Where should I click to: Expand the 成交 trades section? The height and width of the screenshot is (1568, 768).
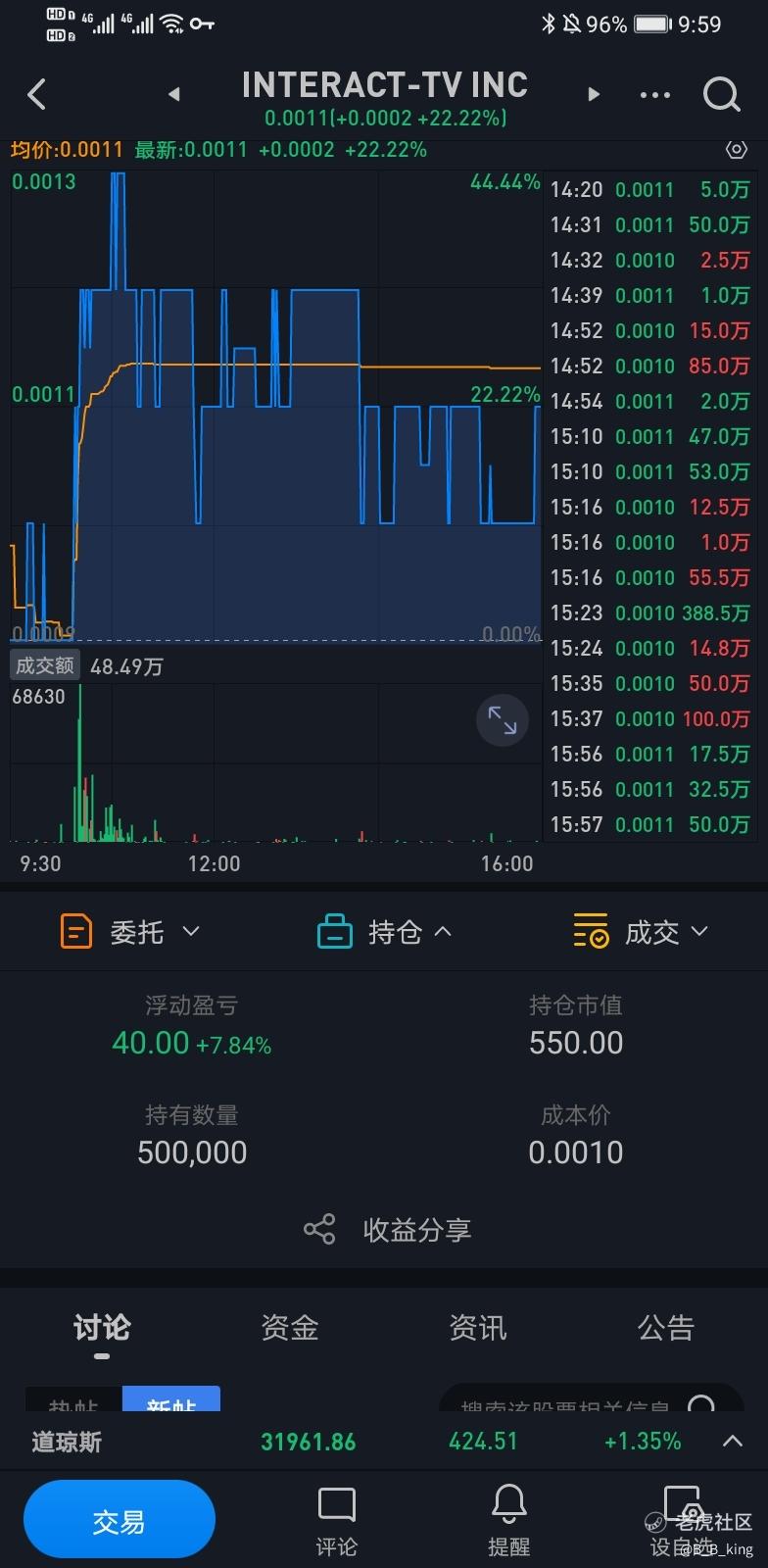(641, 931)
